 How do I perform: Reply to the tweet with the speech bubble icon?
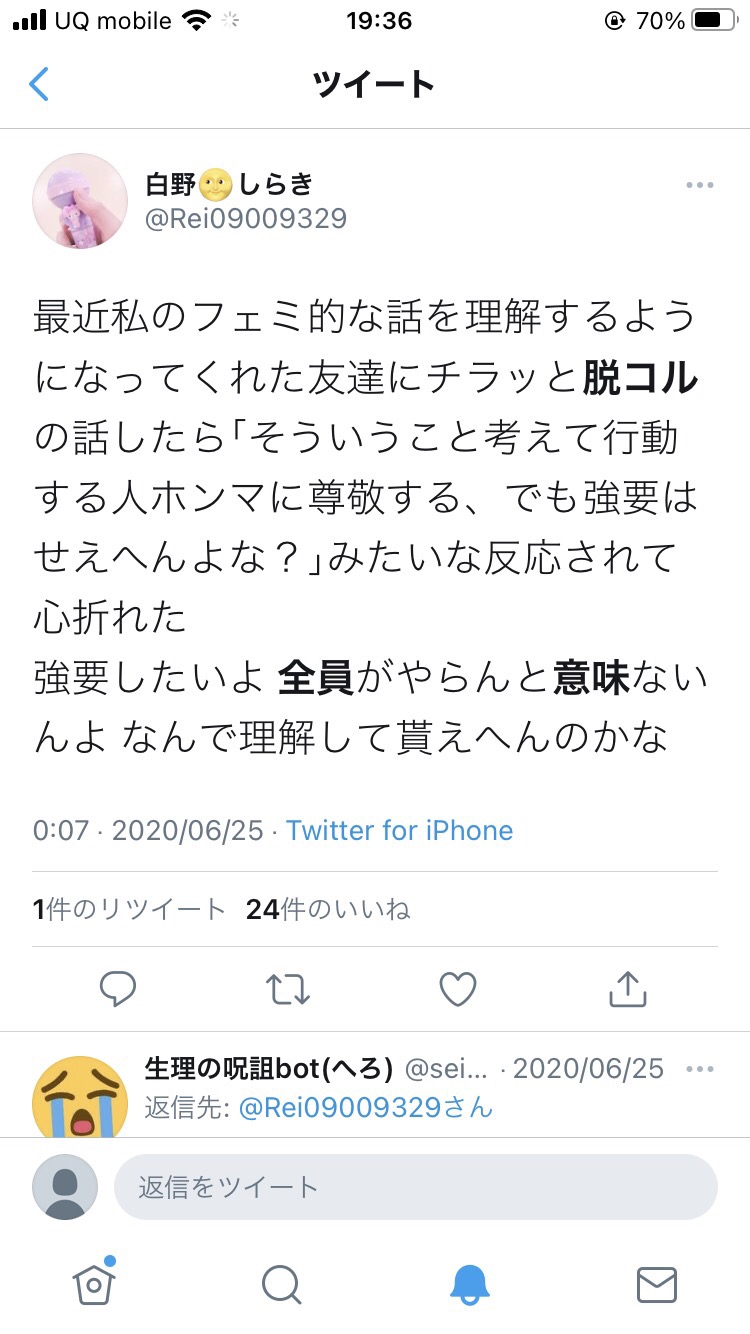pyautogui.click(x=118, y=990)
